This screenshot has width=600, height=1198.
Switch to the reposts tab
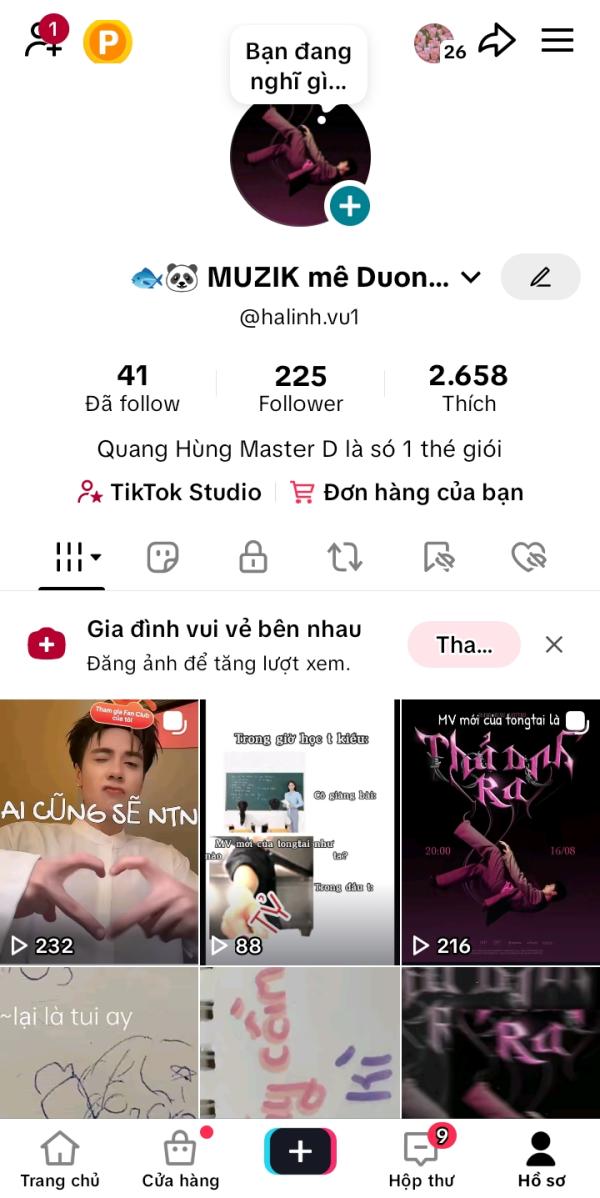tap(344, 557)
